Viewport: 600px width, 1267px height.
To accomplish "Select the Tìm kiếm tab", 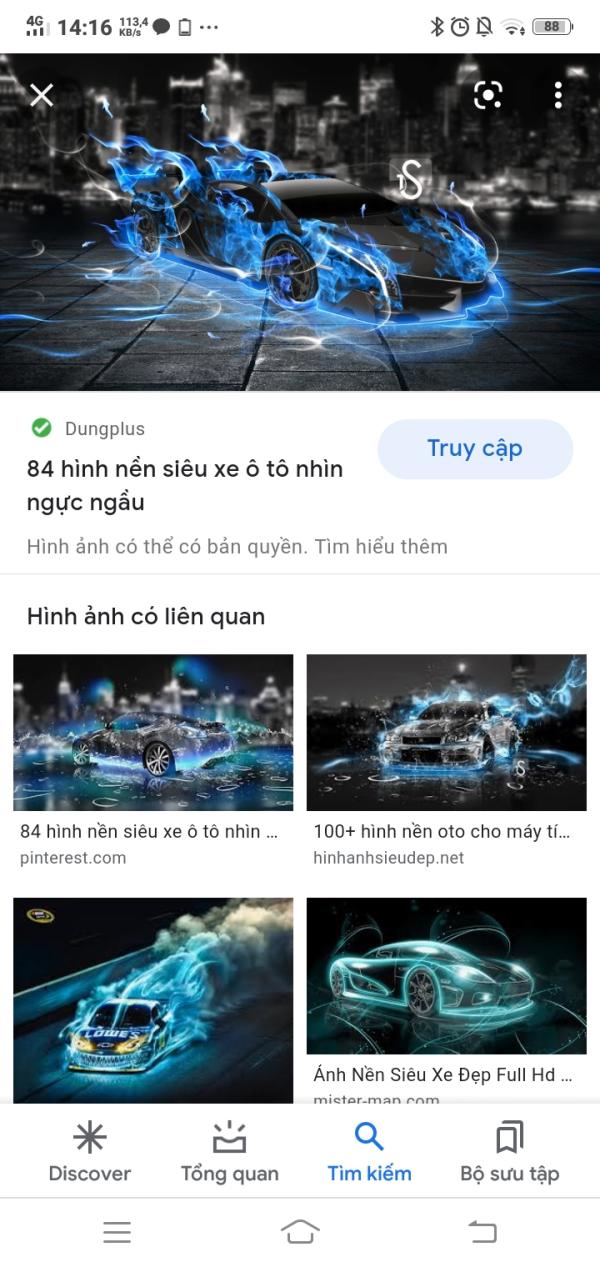I will 369,1152.
